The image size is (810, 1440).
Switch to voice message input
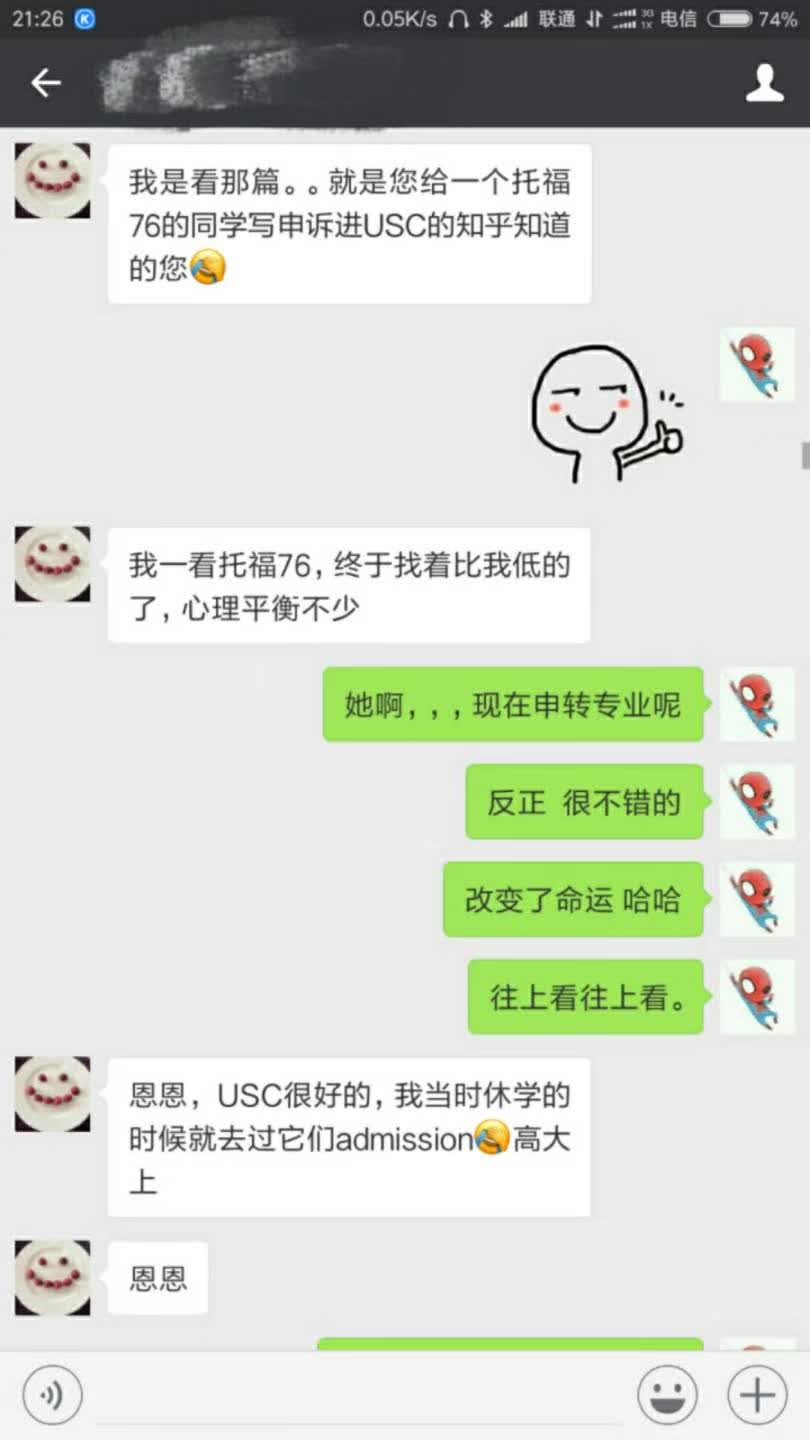(x=53, y=1393)
